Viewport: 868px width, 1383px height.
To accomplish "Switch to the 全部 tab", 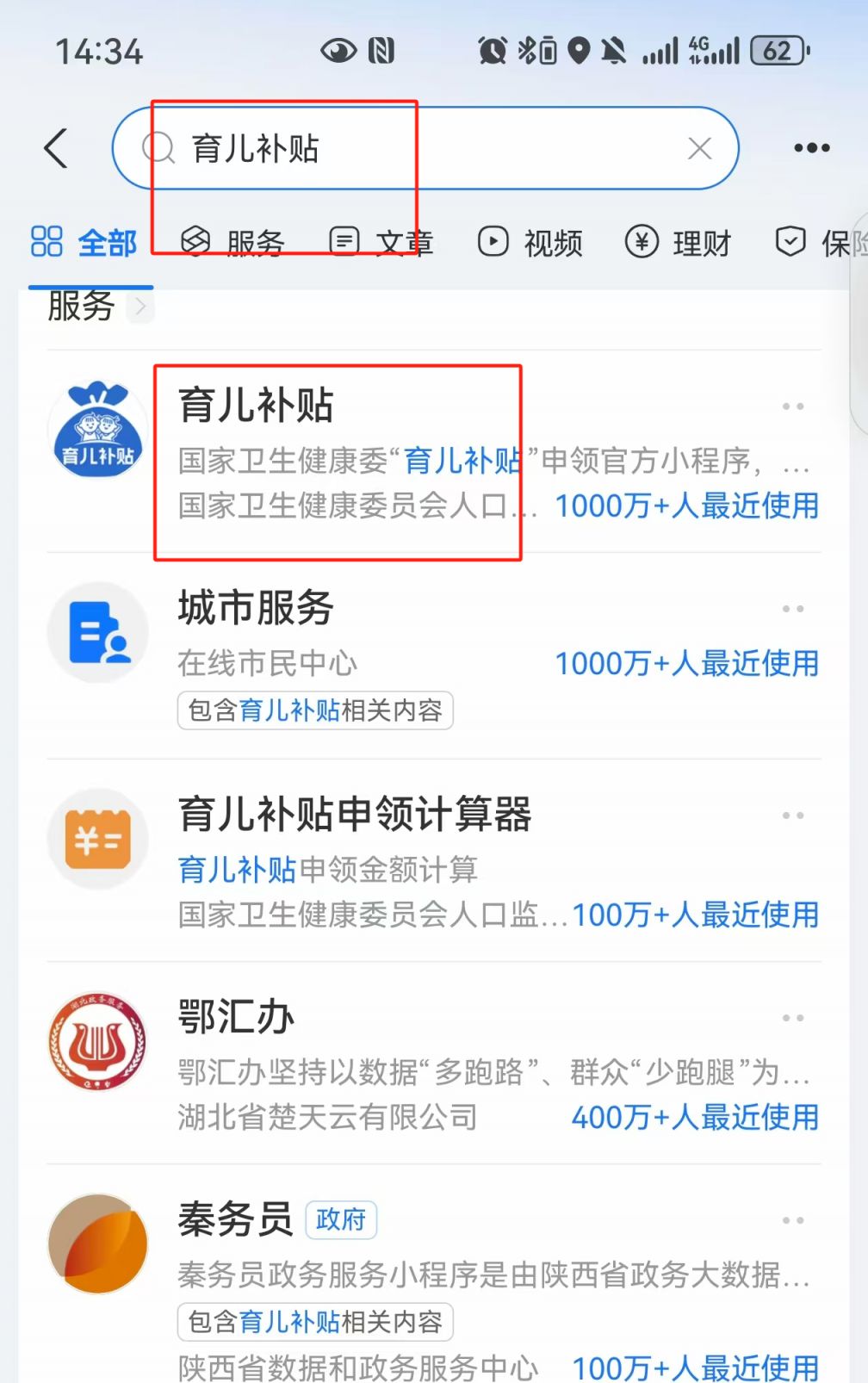I will [x=84, y=243].
